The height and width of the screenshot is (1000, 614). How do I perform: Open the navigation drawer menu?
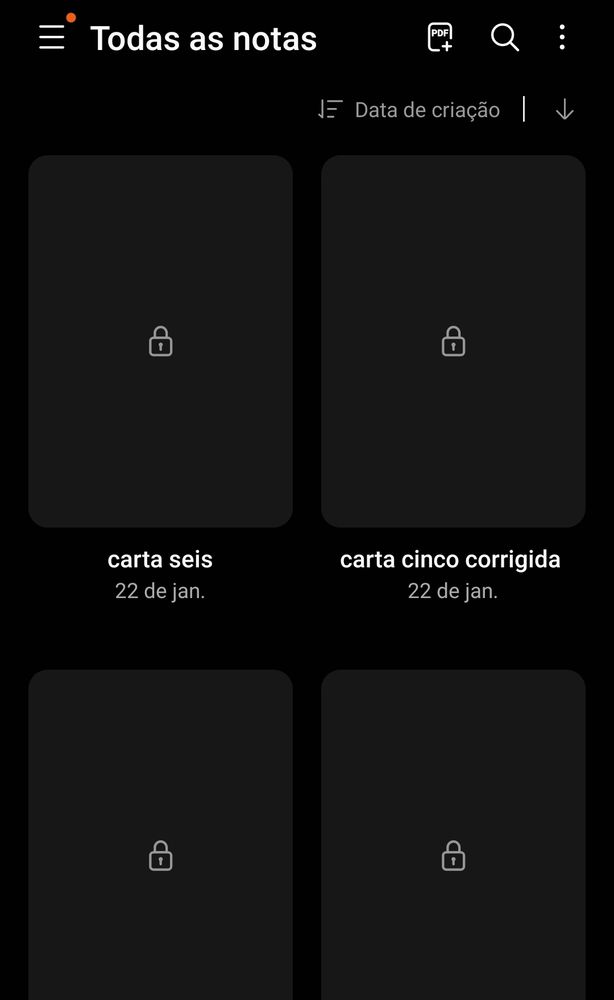click(52, 38)
